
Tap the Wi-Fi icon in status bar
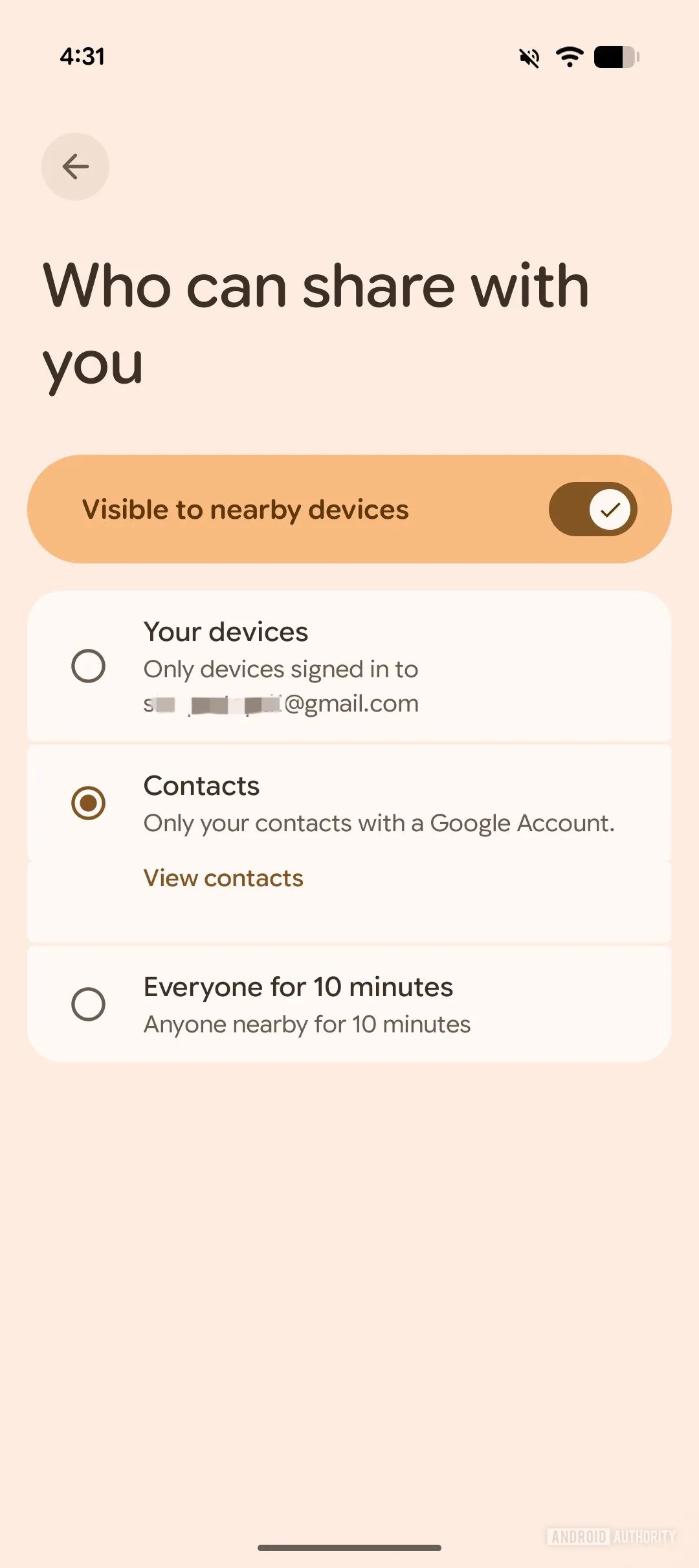569,57
